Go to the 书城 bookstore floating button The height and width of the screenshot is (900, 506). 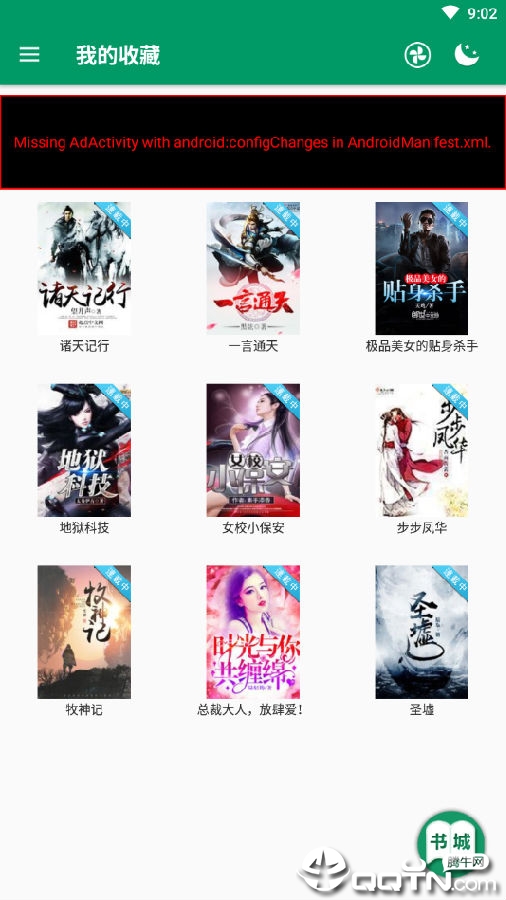pos(451,844)
